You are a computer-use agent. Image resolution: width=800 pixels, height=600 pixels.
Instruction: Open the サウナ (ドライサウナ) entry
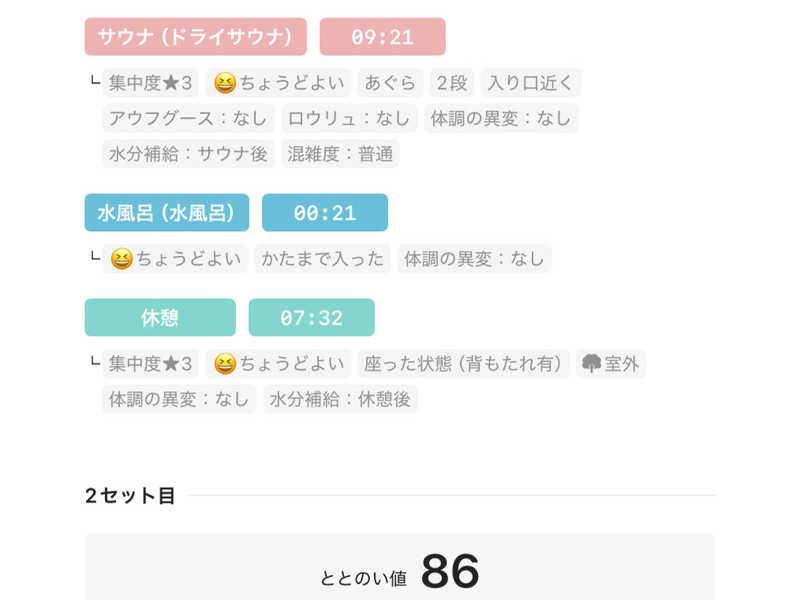(x=195, y=37)
